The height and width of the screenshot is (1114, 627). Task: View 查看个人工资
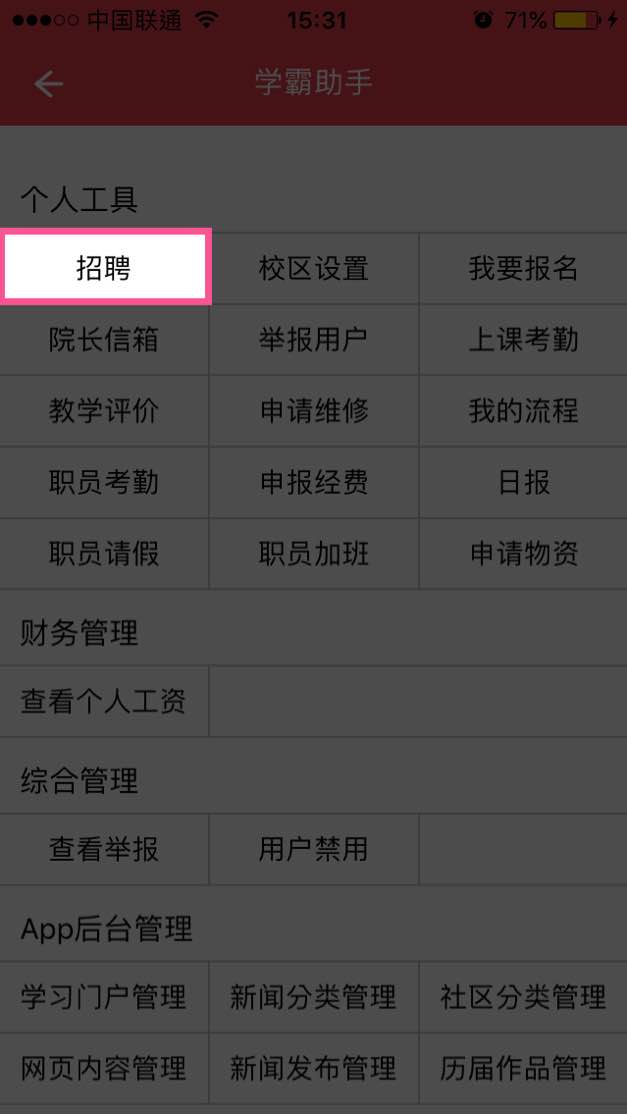104,702
